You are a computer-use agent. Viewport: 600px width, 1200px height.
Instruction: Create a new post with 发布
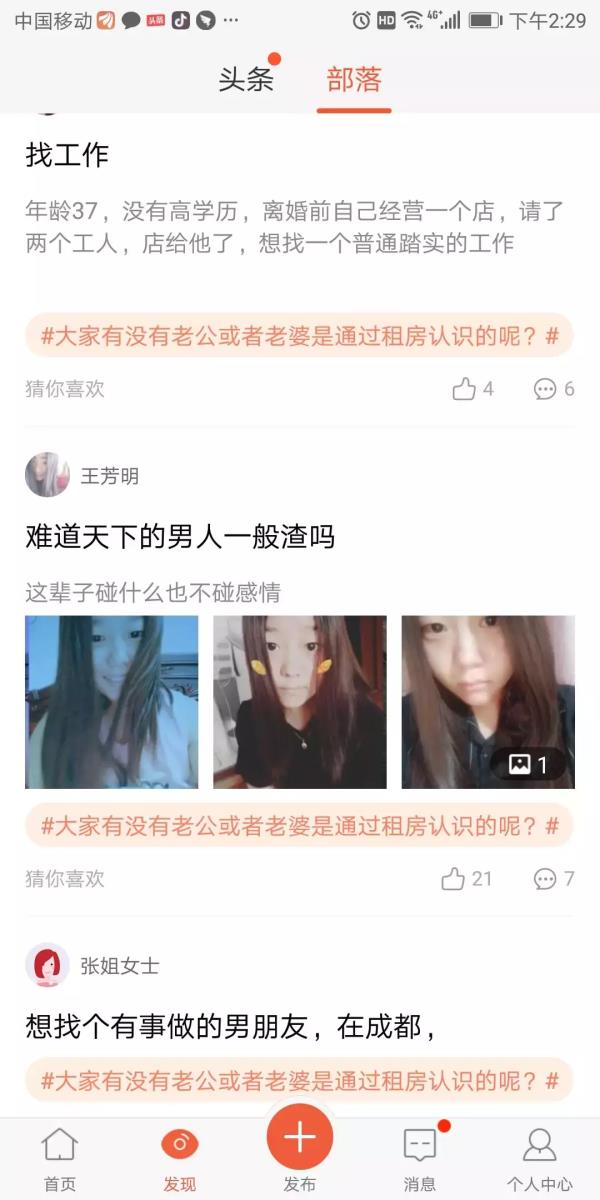click(299, 1140)
